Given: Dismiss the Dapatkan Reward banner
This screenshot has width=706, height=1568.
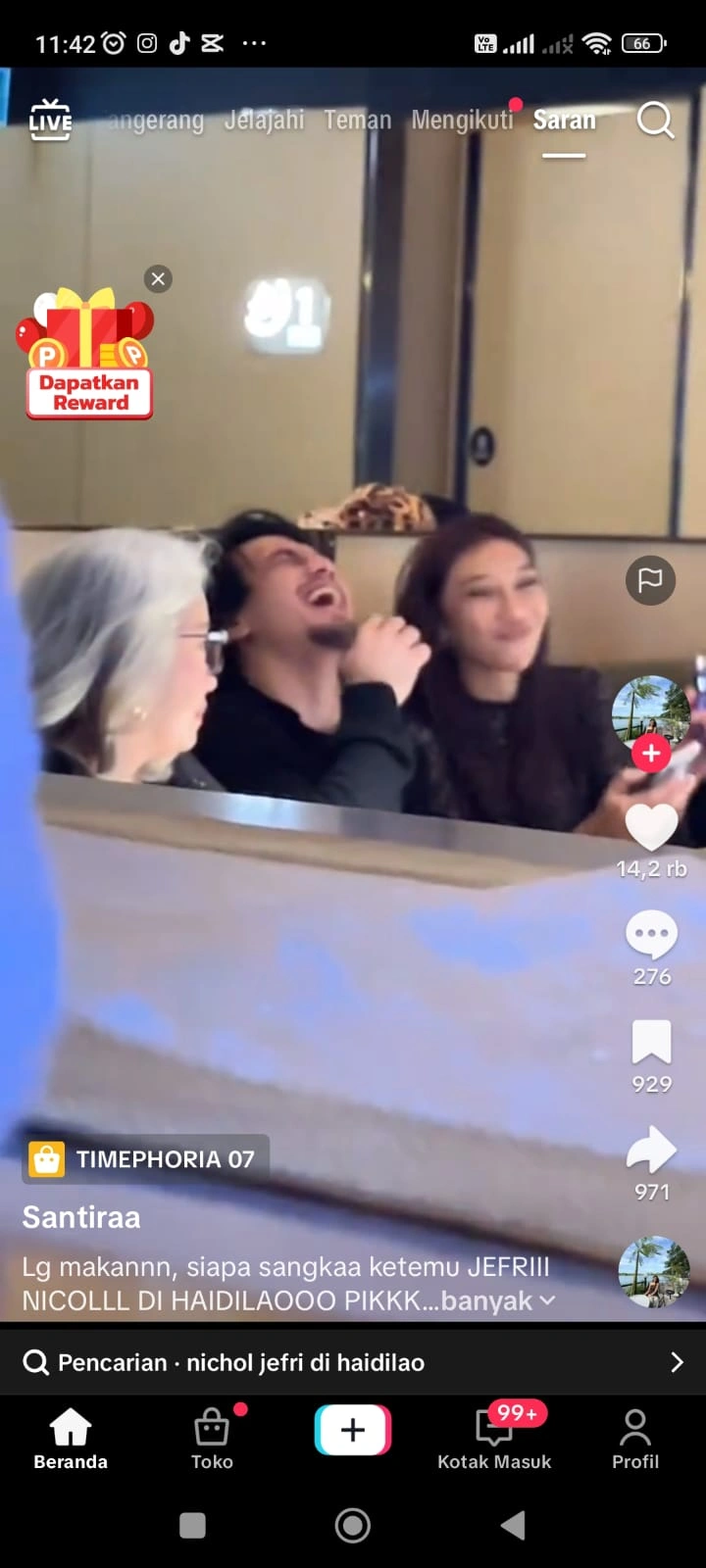Looking at the screenshot, I should click(158, 278).
